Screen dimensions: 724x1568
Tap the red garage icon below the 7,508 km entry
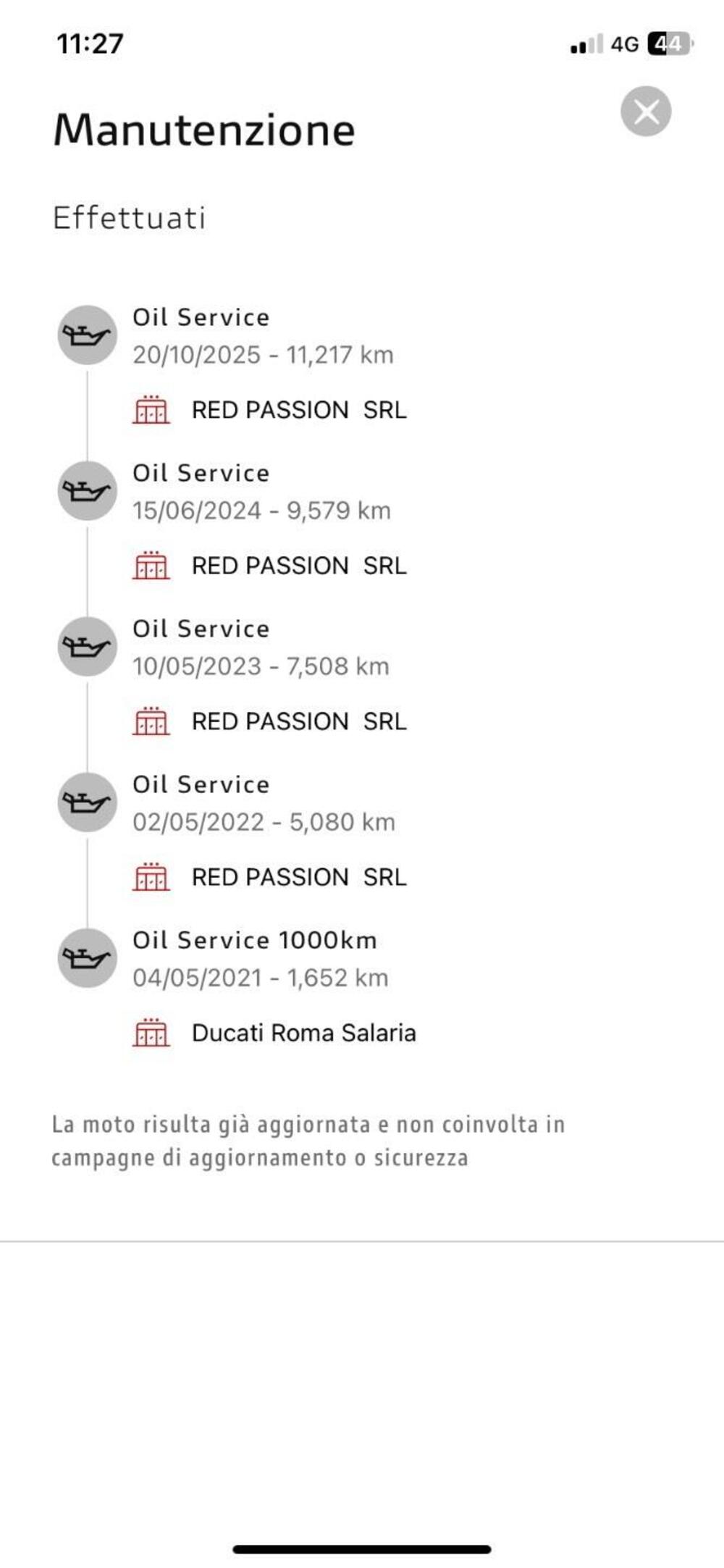coord(152,721)
